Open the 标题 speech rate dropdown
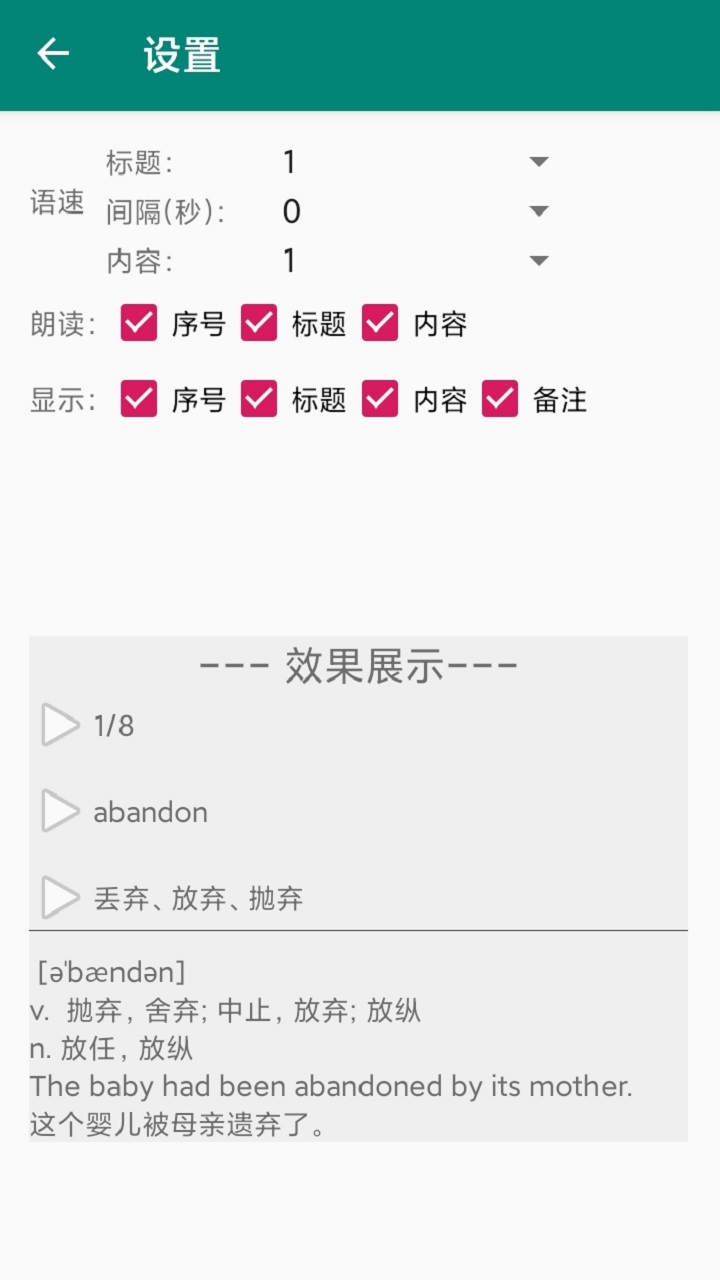The height and width of the screenshot is (1280, 720). click(416, 162)
